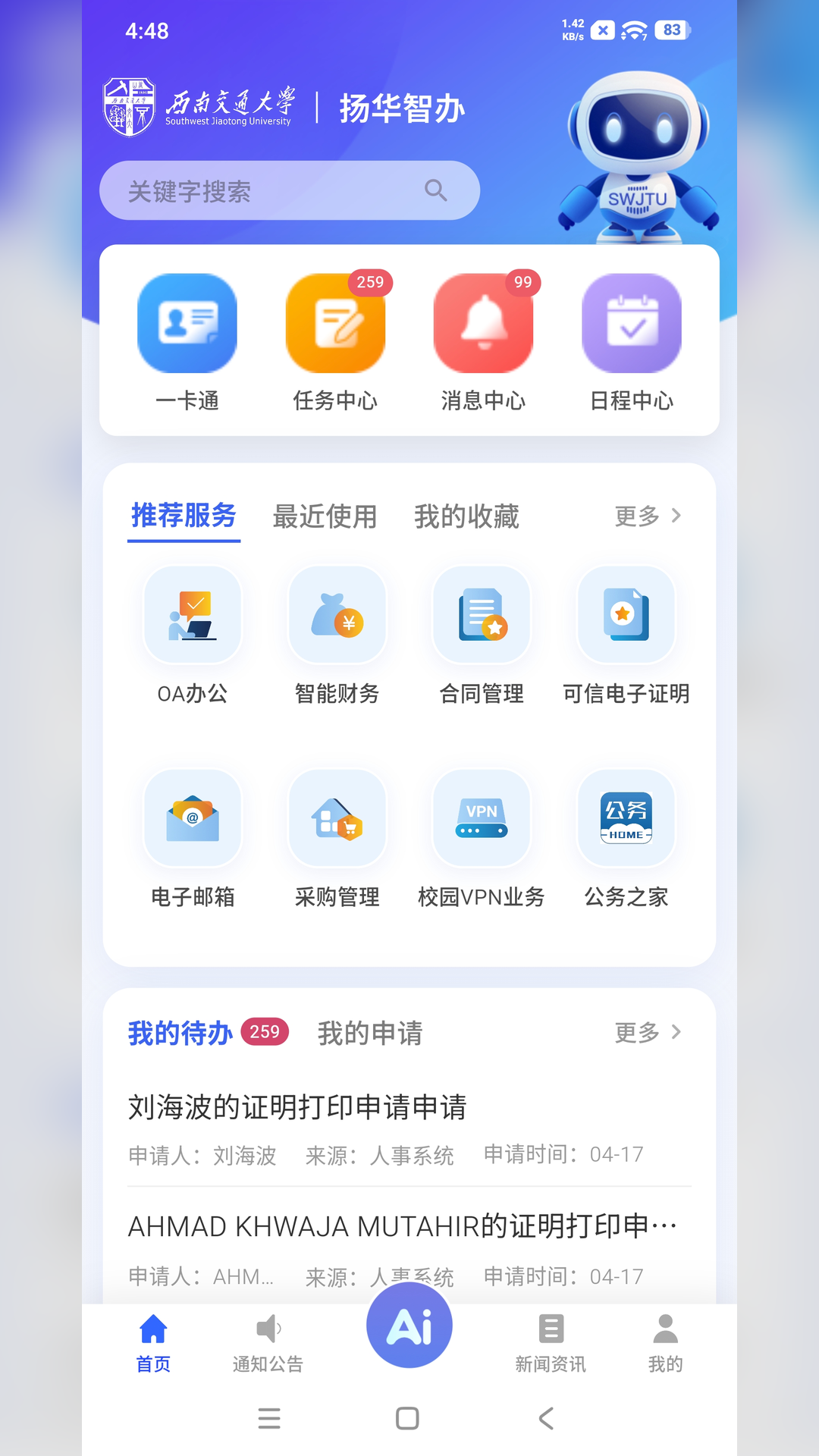
Task: Open the 校园VPN业务 VPN service icon
Action: 481,819
